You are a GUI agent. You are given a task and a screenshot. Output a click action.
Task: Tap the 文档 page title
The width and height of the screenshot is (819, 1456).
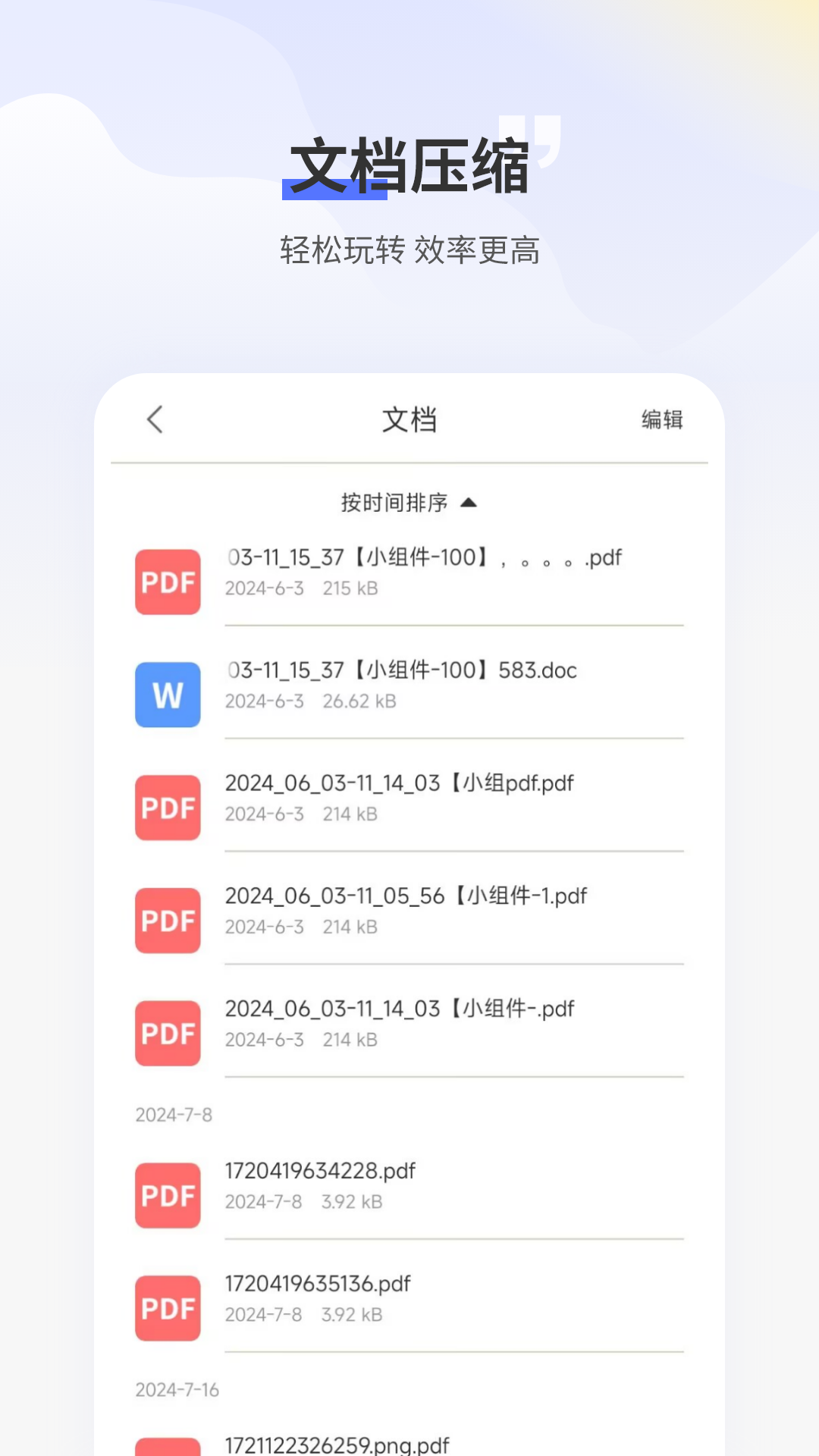click(x=409, y=419)
